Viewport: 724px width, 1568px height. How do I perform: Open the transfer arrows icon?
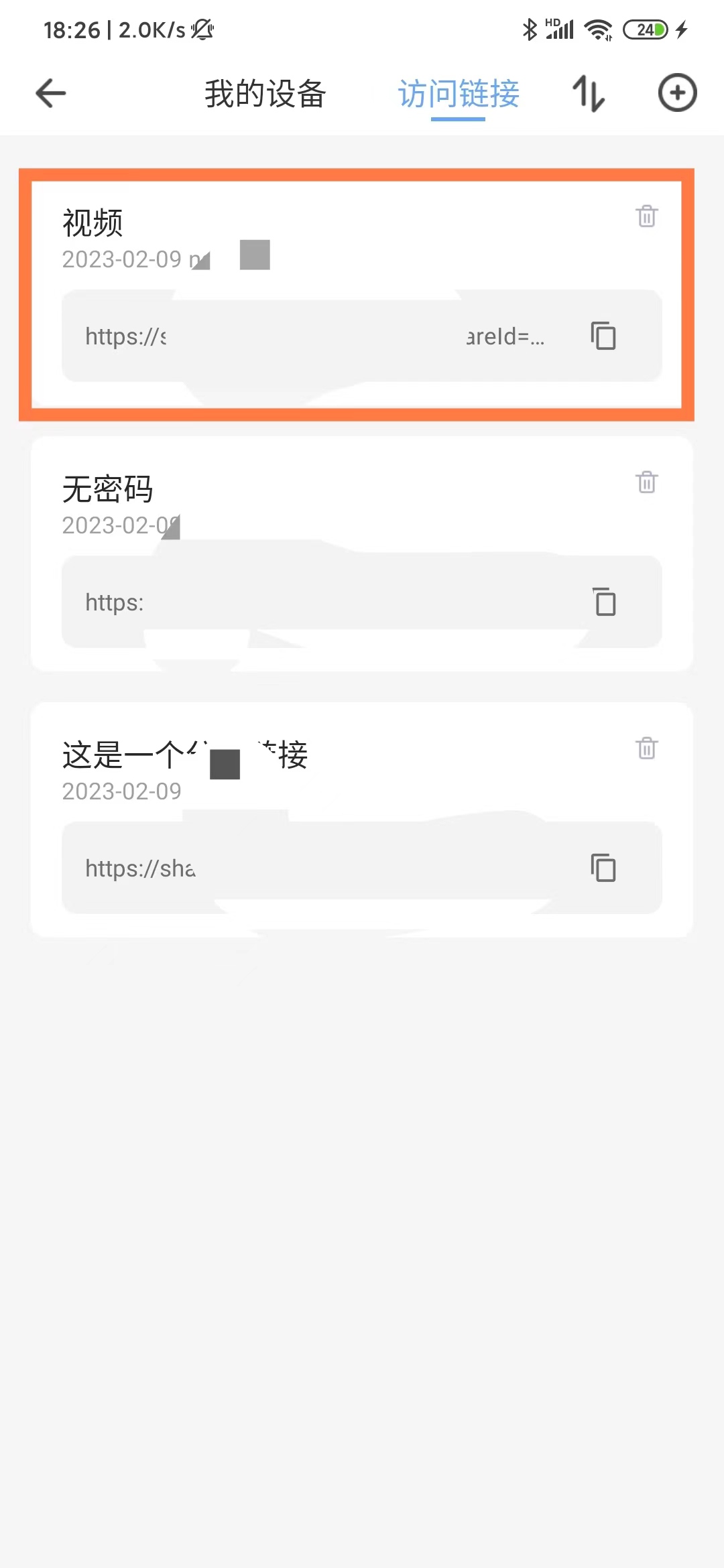[x=589, y=93]
